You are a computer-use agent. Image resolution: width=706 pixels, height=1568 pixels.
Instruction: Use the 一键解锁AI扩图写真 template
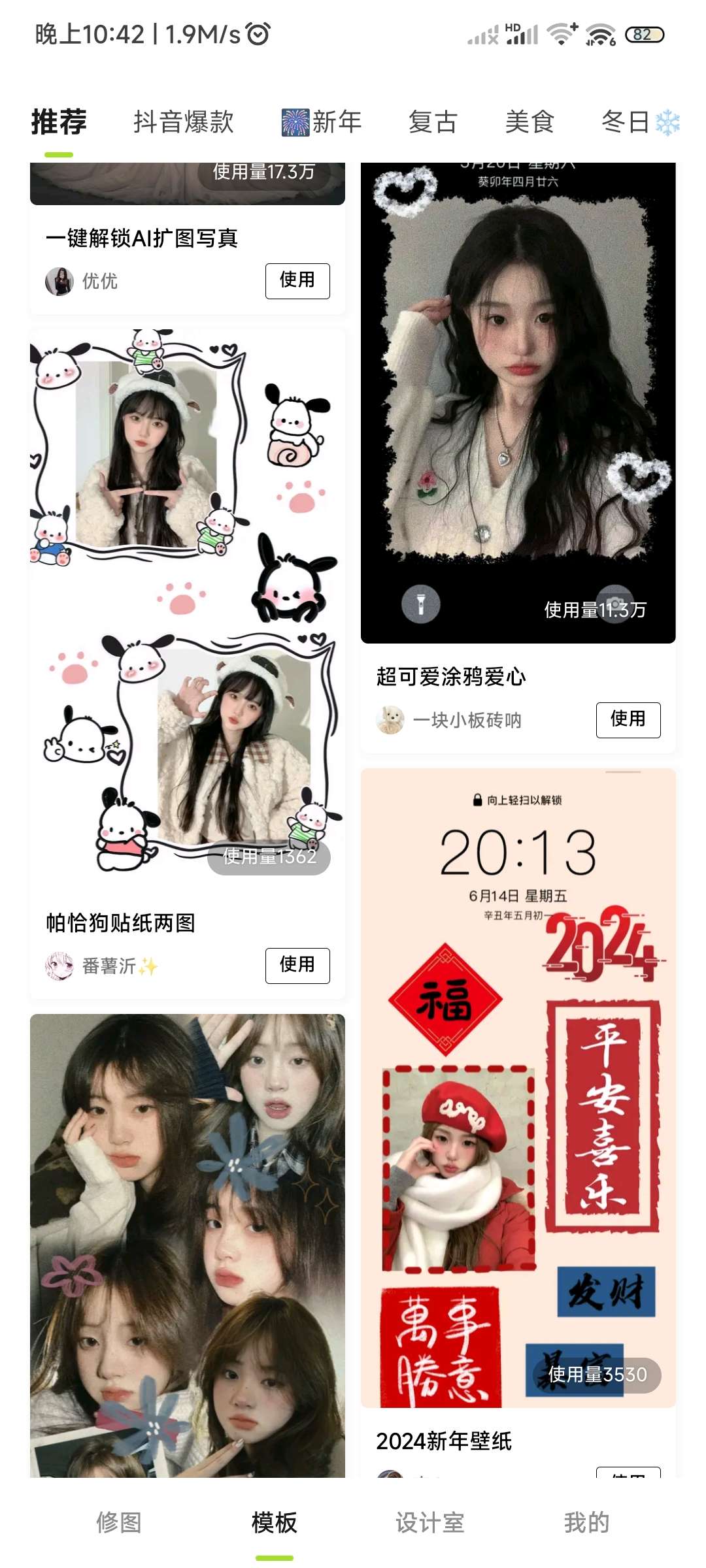pyautogui.click(x=297, y=281)
